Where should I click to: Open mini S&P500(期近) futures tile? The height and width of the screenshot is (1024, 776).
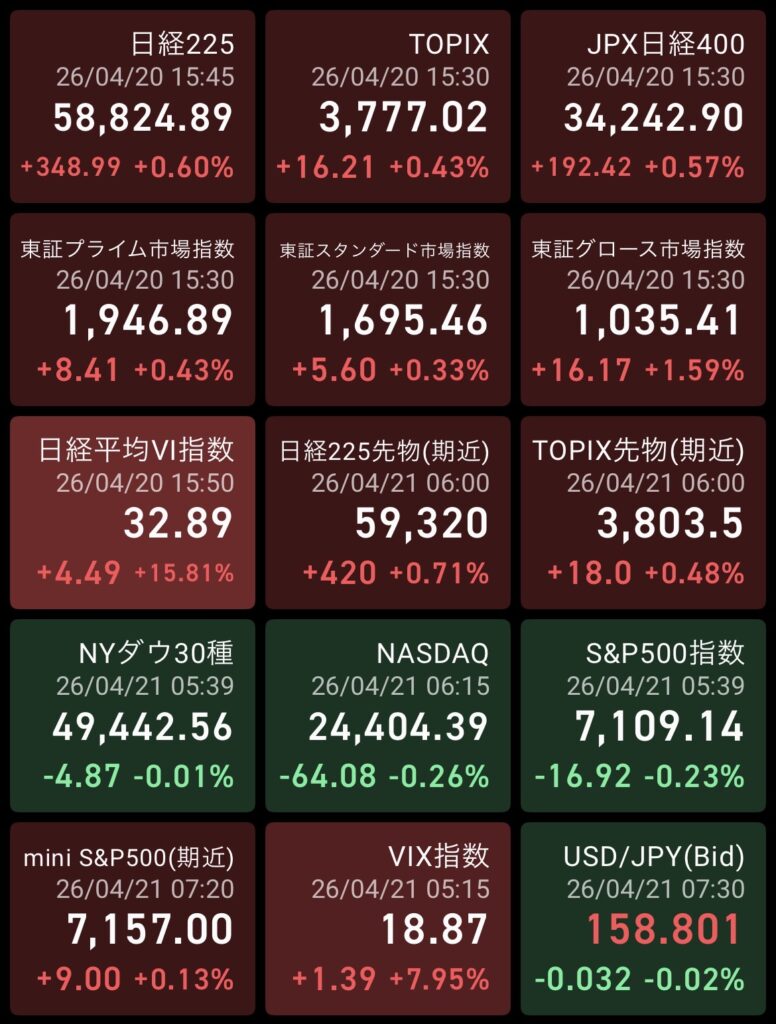[132, 918]
